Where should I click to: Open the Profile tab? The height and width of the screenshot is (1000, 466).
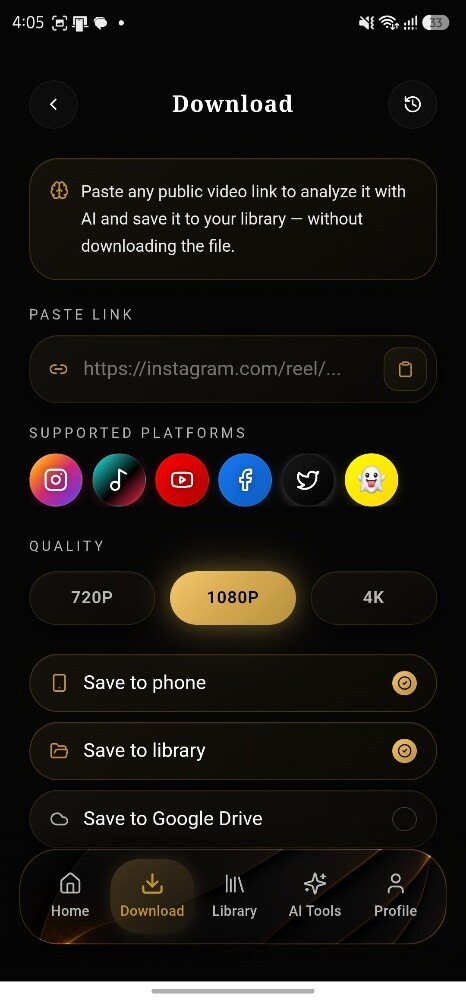[395, 895]
